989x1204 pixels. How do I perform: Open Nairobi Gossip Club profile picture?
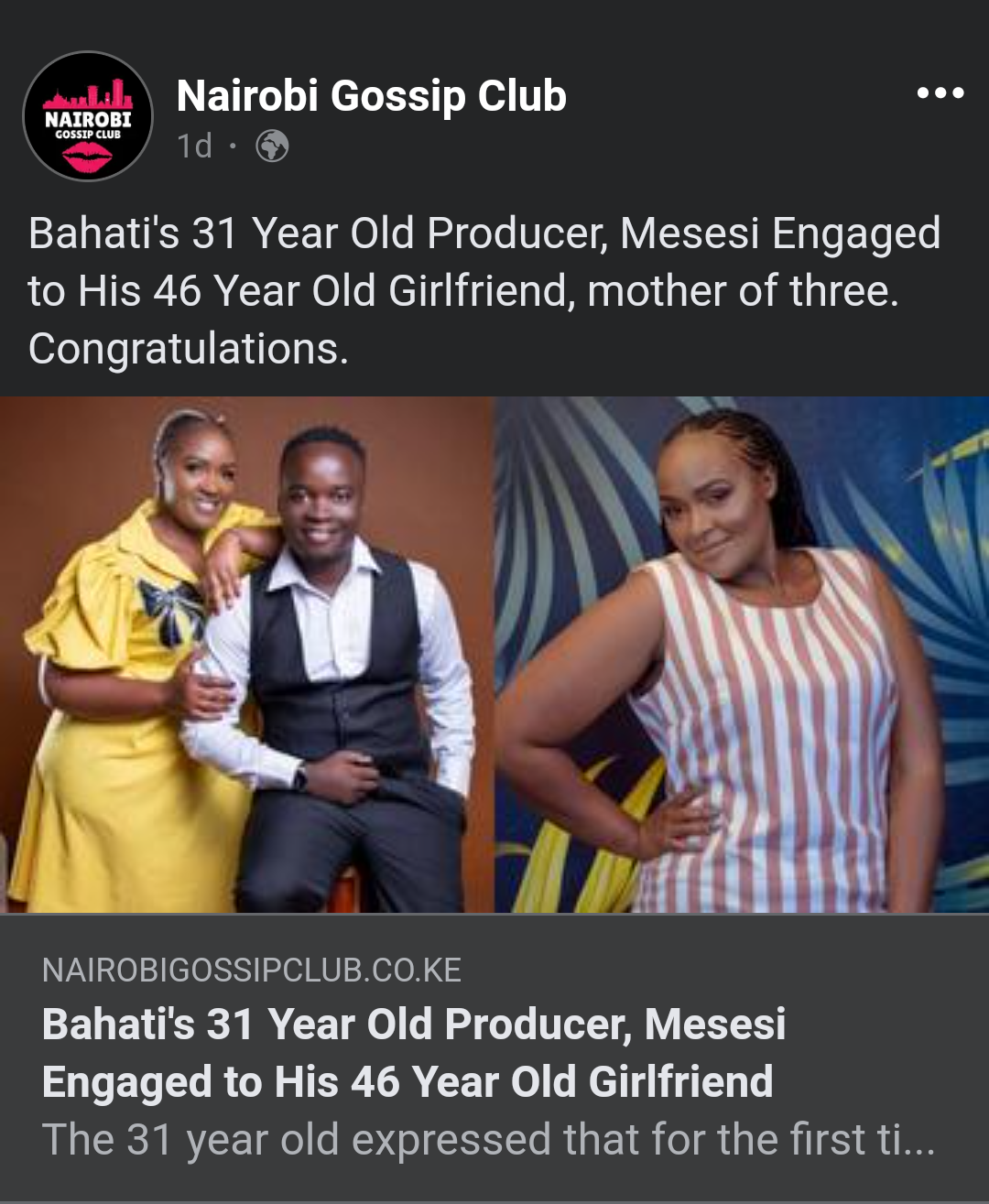point(88,116)
